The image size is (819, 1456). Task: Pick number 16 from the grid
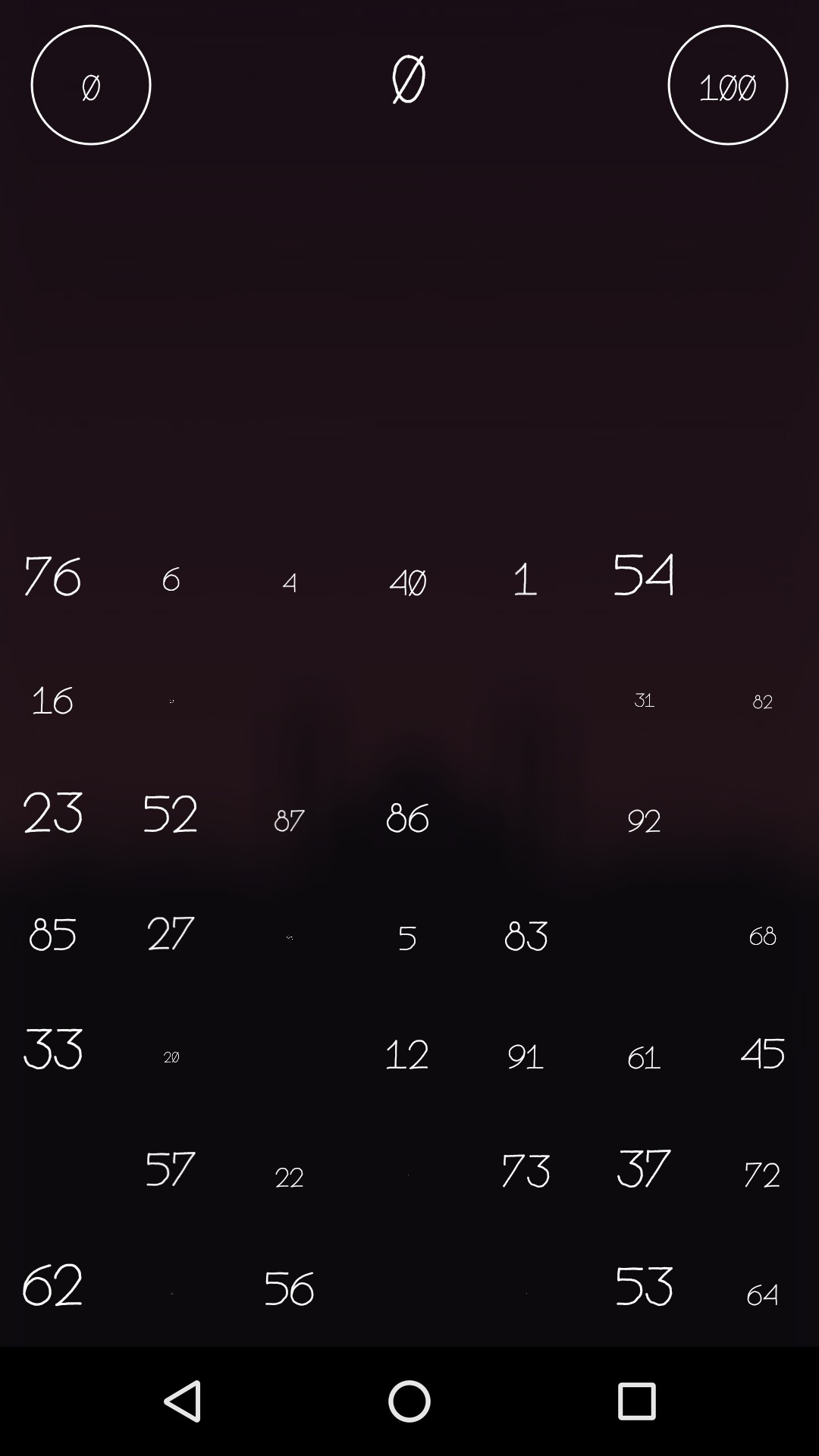click(x=52, y=700)
